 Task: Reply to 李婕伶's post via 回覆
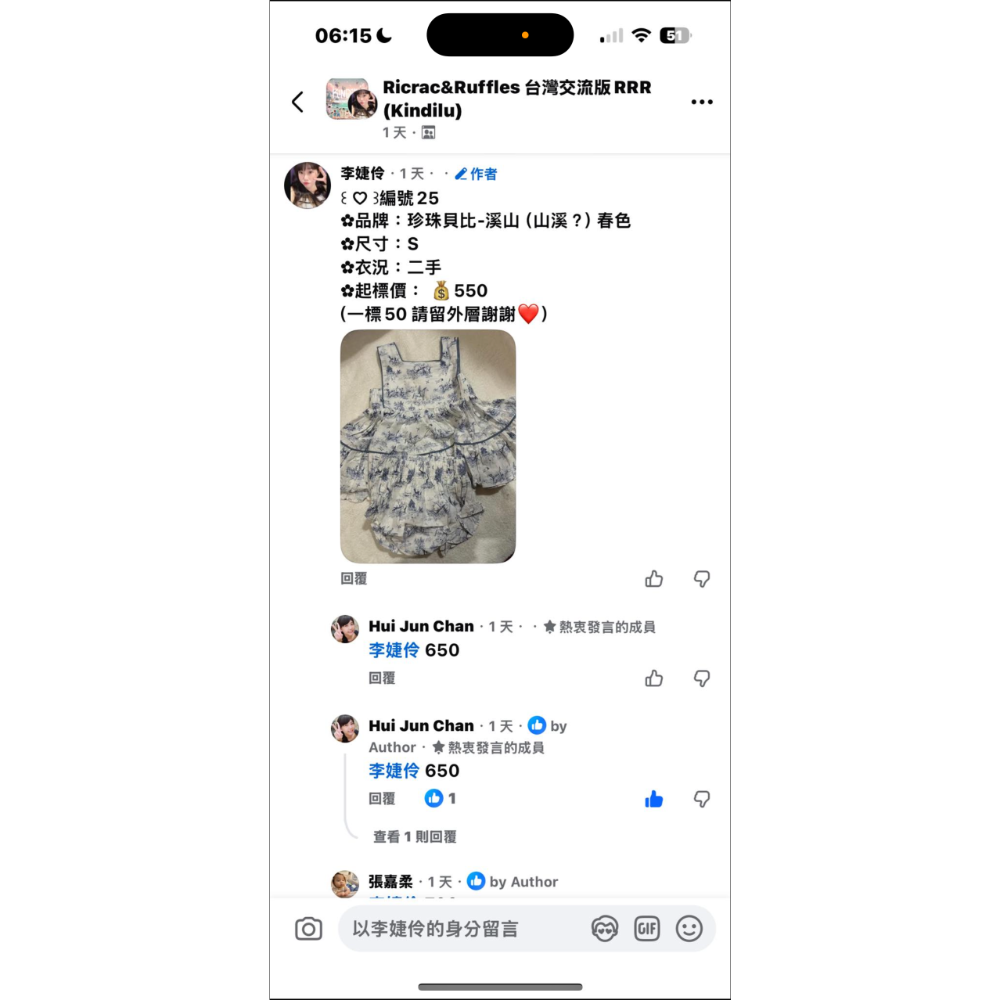(x=354, y=579)
